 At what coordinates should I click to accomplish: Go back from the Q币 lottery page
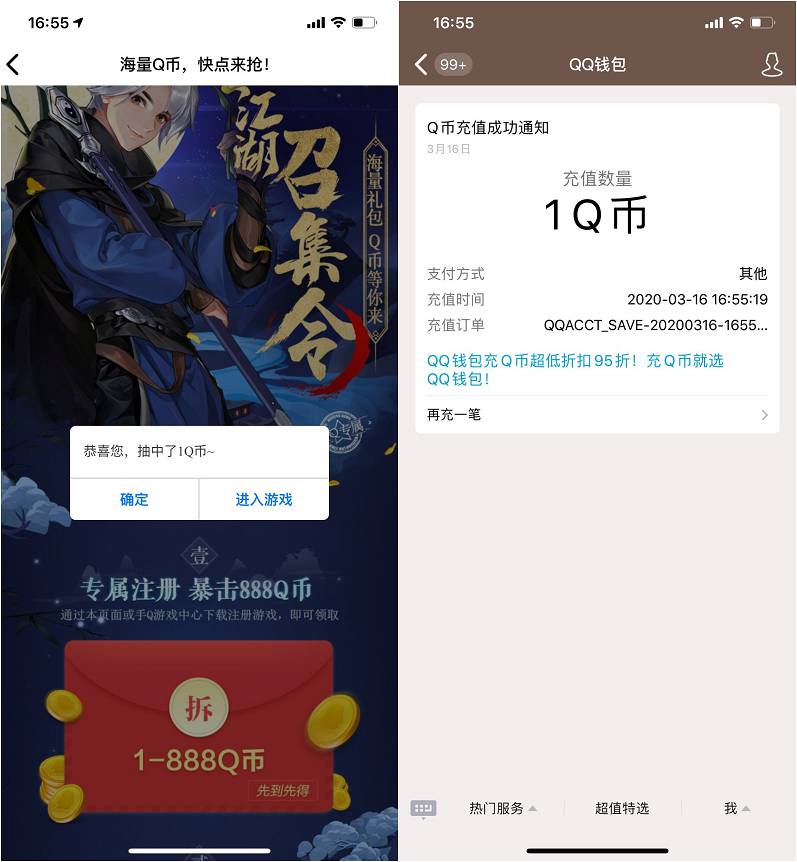point(13,65)
